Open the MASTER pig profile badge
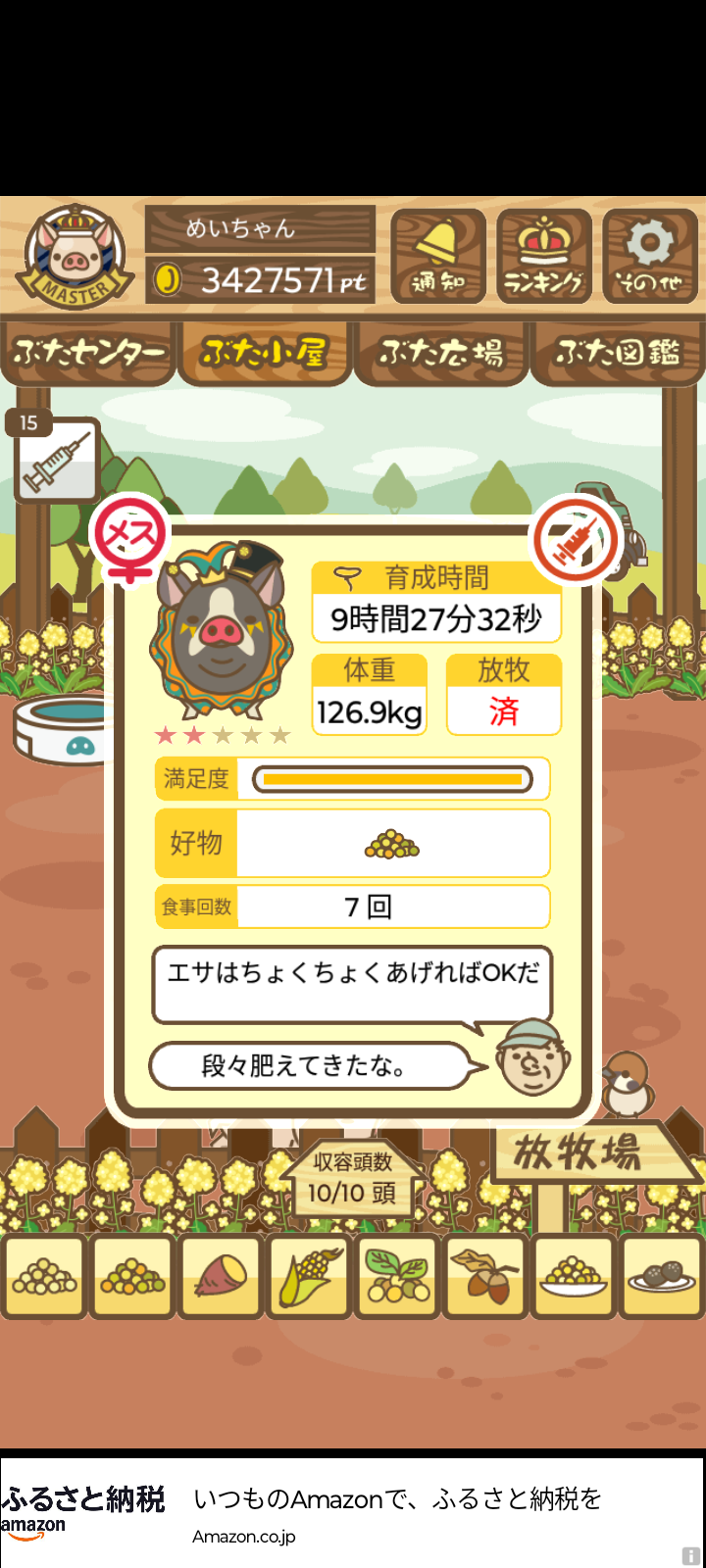 point(76,257)
